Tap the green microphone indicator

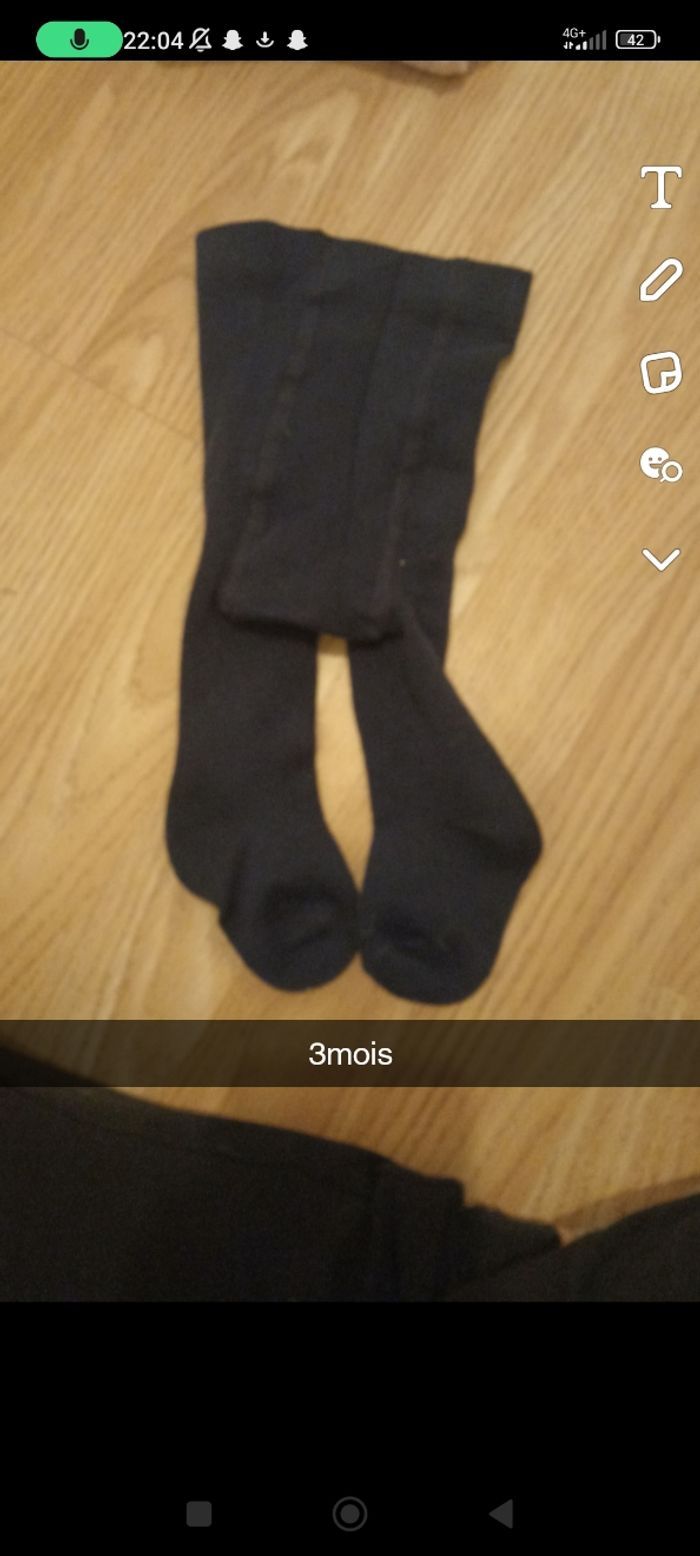[x=79, y=40]
